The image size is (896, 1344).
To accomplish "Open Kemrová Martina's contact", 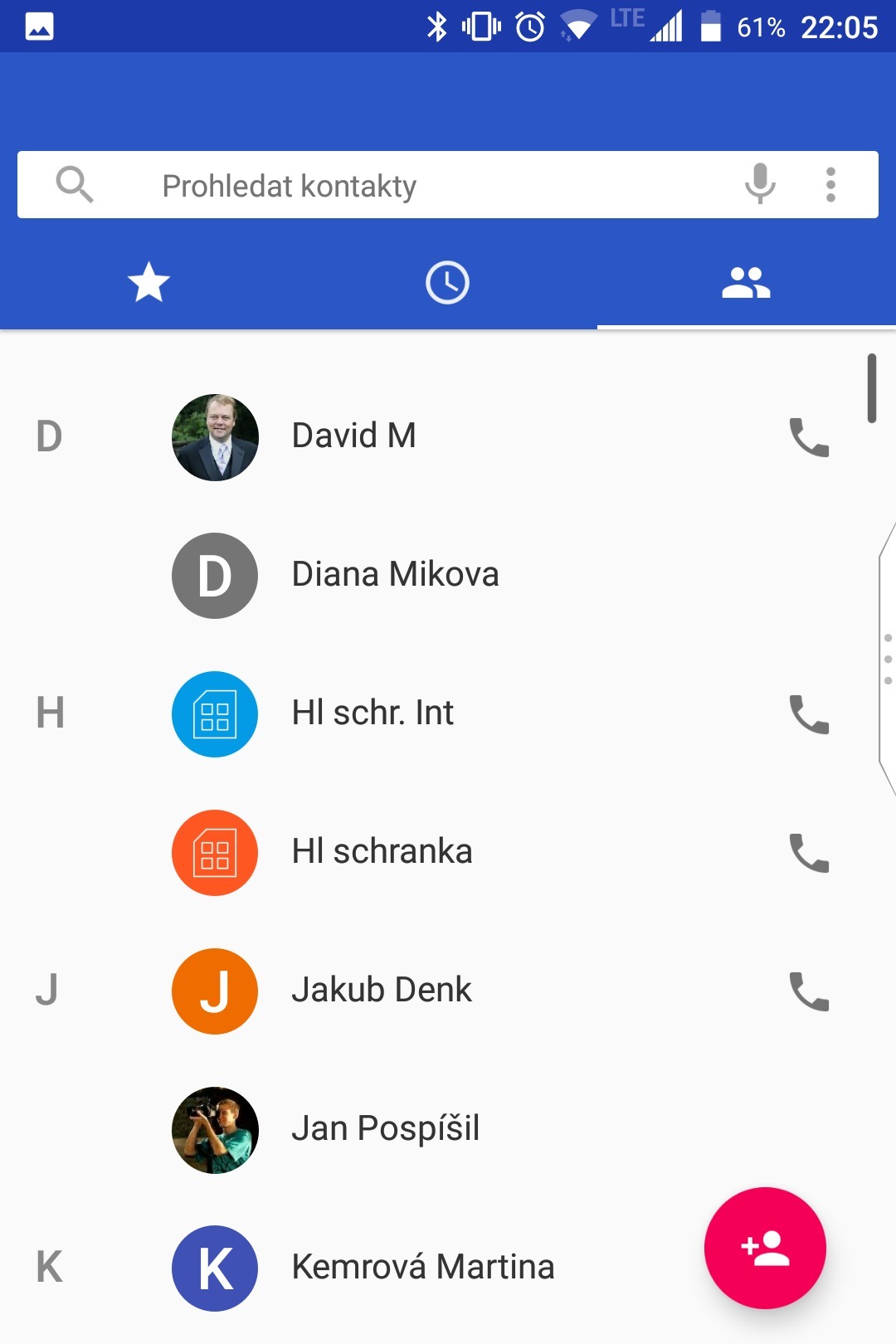I will pyautogui.click(x=422, y=1268).
